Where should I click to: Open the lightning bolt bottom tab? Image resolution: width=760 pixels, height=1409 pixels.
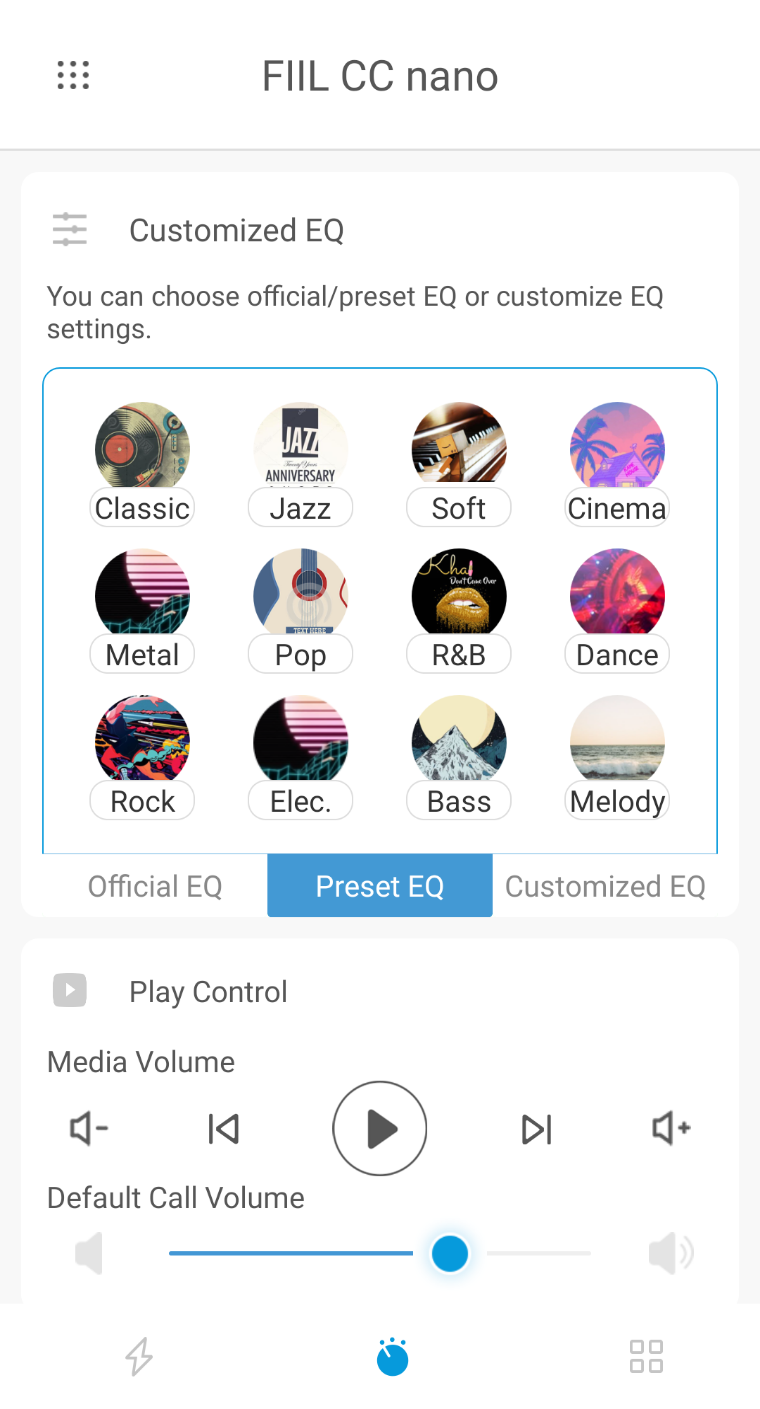pos(139,1357)
